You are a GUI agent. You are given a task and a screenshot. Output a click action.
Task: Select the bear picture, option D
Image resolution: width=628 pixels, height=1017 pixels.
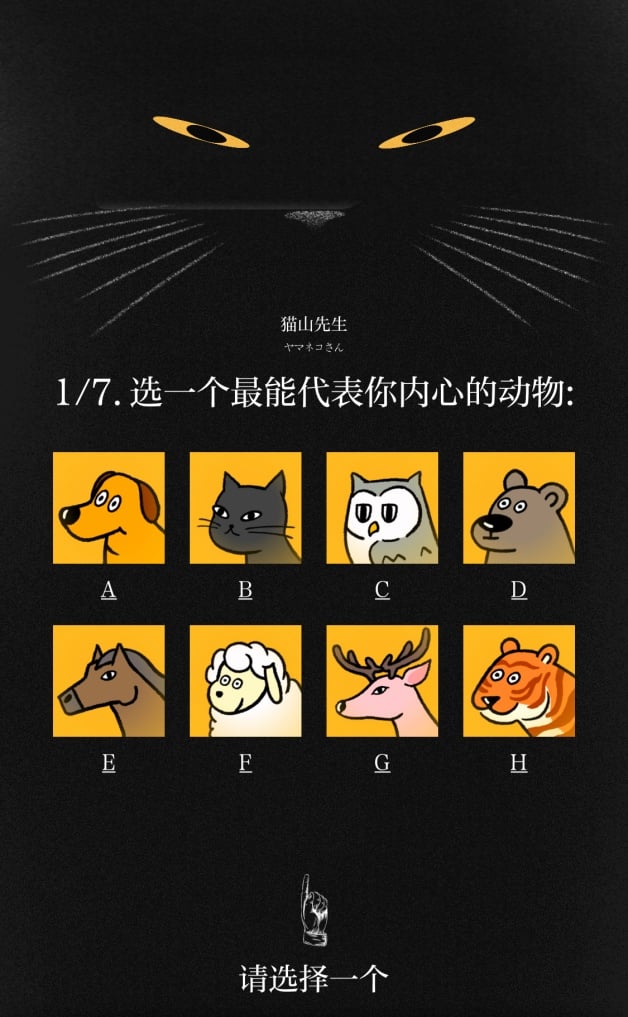pos(518,508)
